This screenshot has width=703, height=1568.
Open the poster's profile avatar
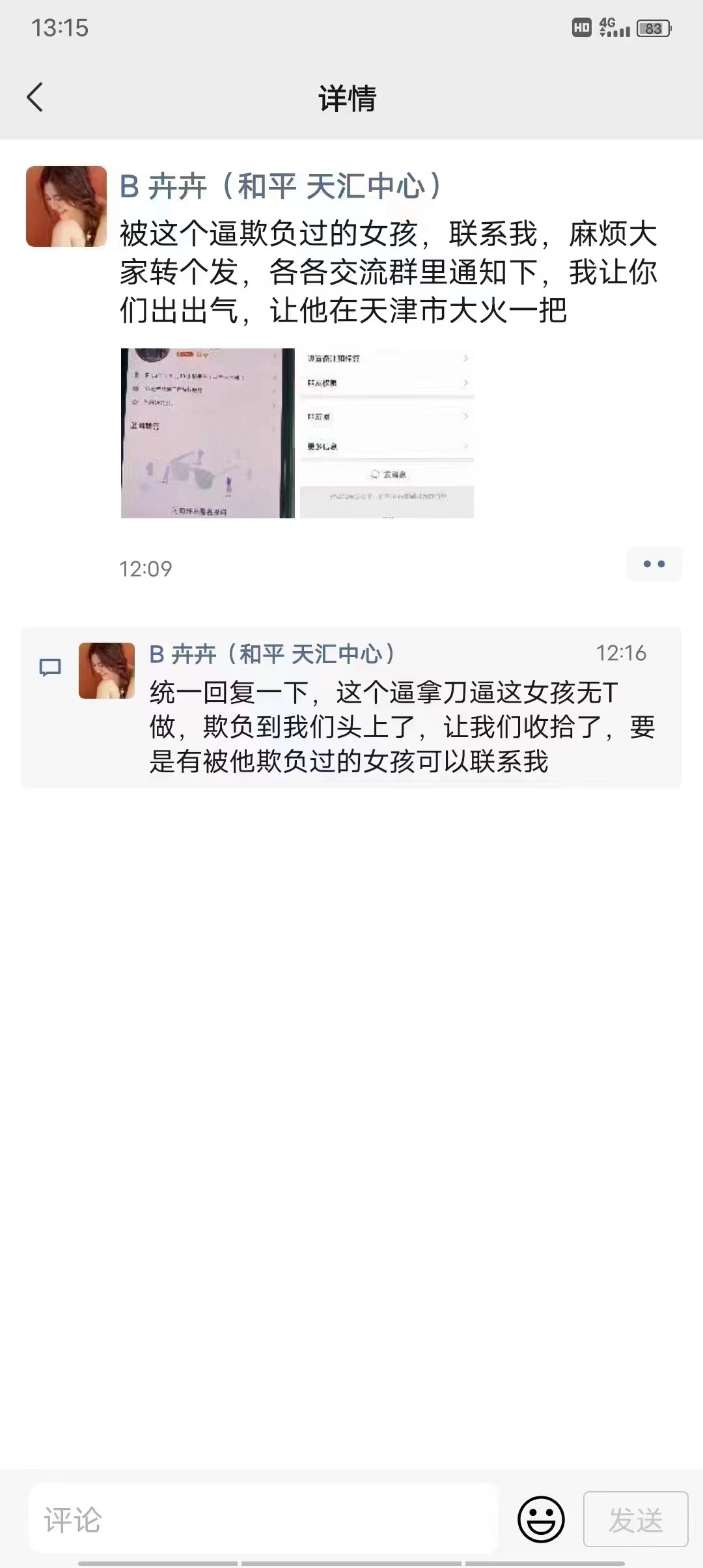(66, 206)
